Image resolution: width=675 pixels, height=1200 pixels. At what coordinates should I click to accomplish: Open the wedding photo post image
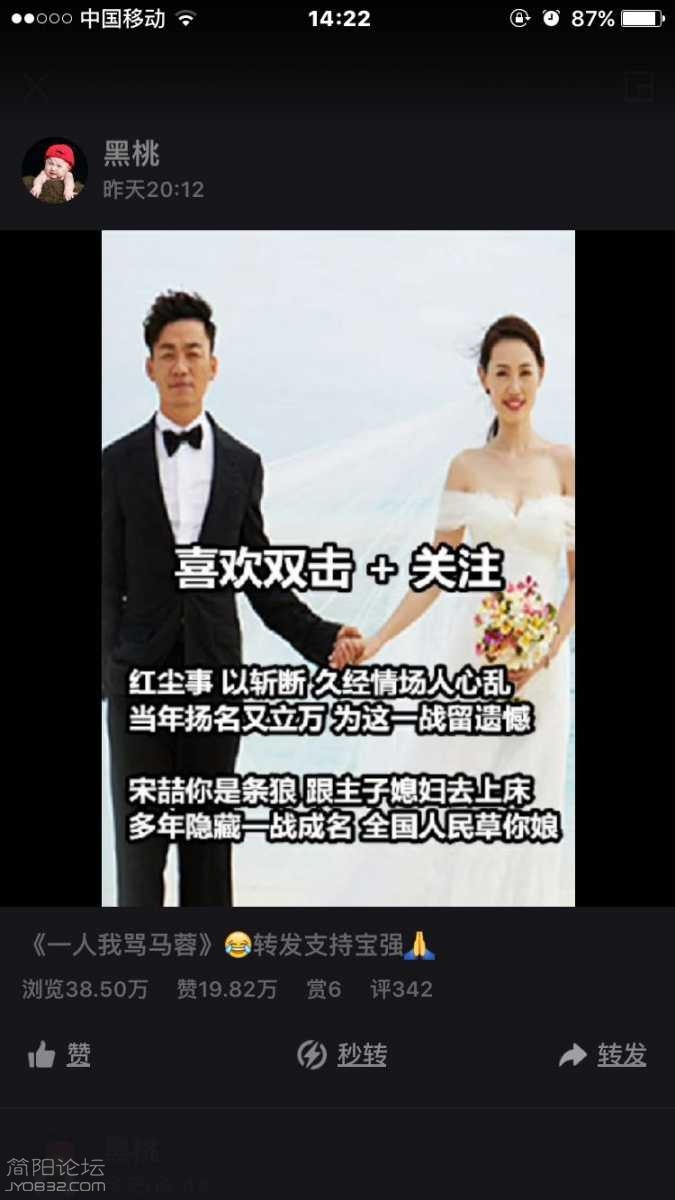[338, 568]
